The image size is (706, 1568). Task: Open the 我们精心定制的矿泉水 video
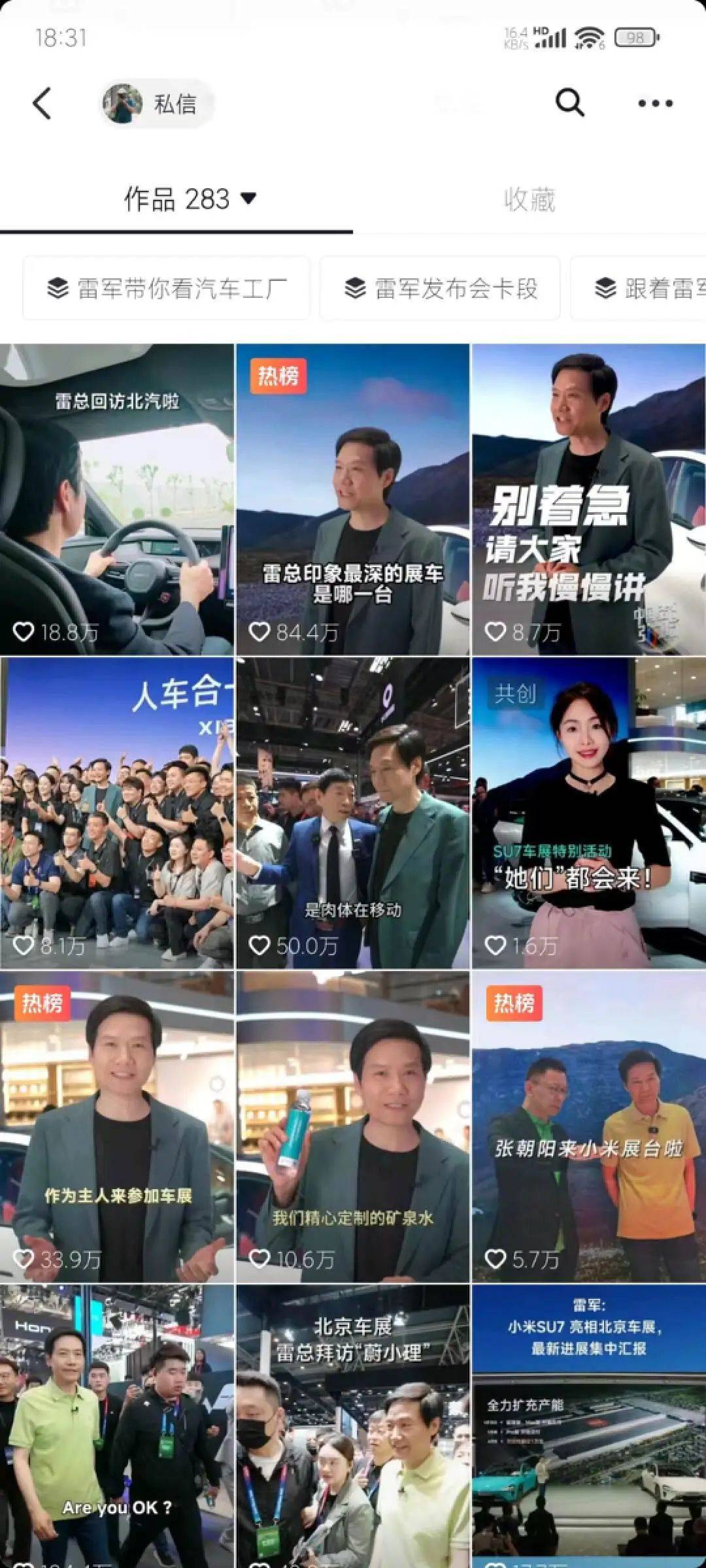(352, 1126)
